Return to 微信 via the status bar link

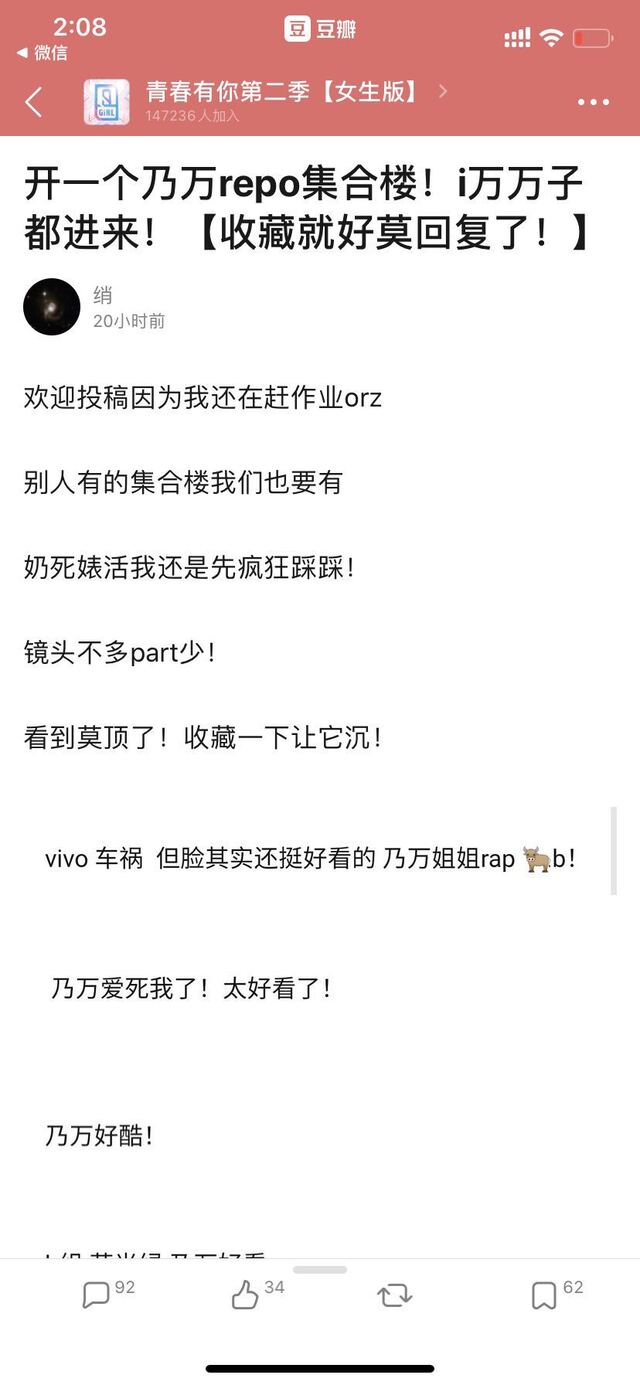click(43, 53)
